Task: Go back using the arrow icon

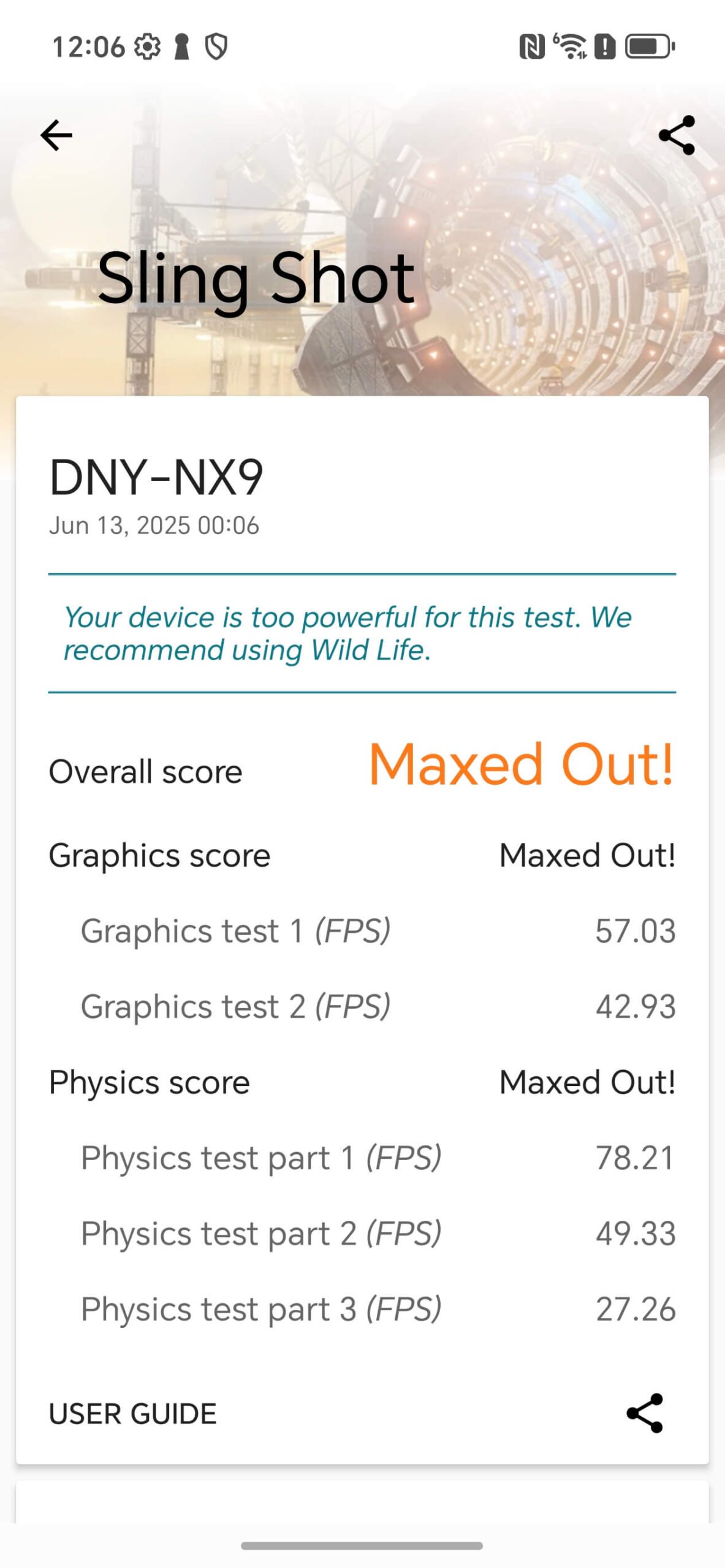Action: 56,135
